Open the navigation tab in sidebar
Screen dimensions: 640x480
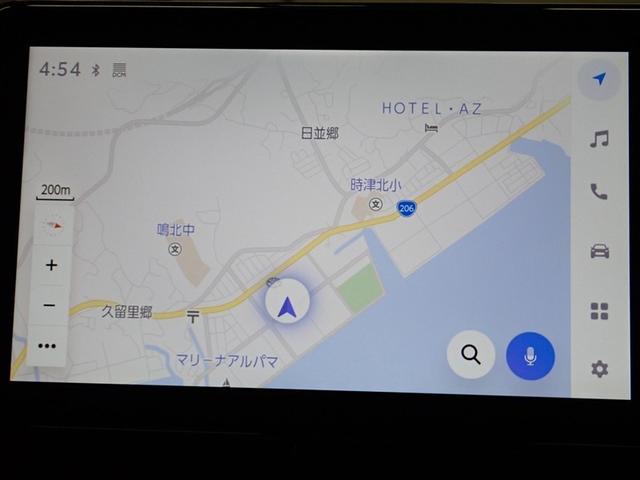[599, 80]
